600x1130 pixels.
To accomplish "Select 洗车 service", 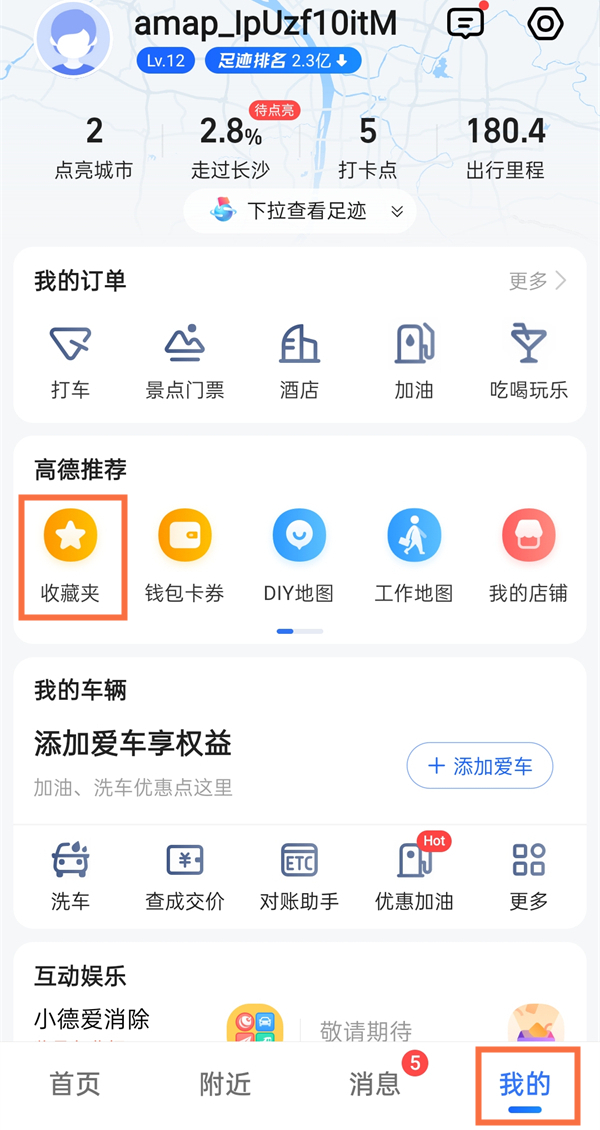I will click(x=71, y=876).
